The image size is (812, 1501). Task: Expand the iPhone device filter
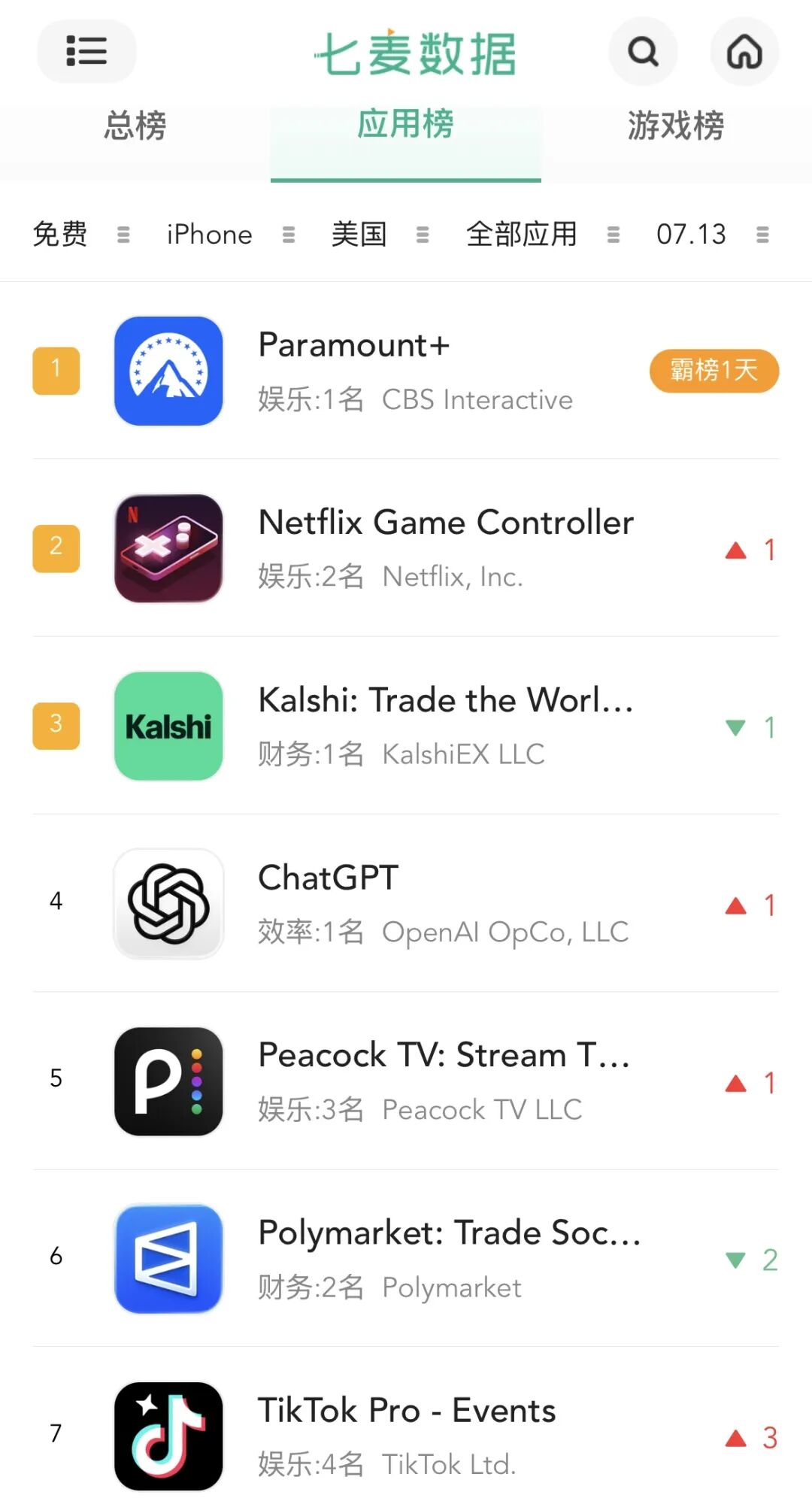[x=230, y=235]
